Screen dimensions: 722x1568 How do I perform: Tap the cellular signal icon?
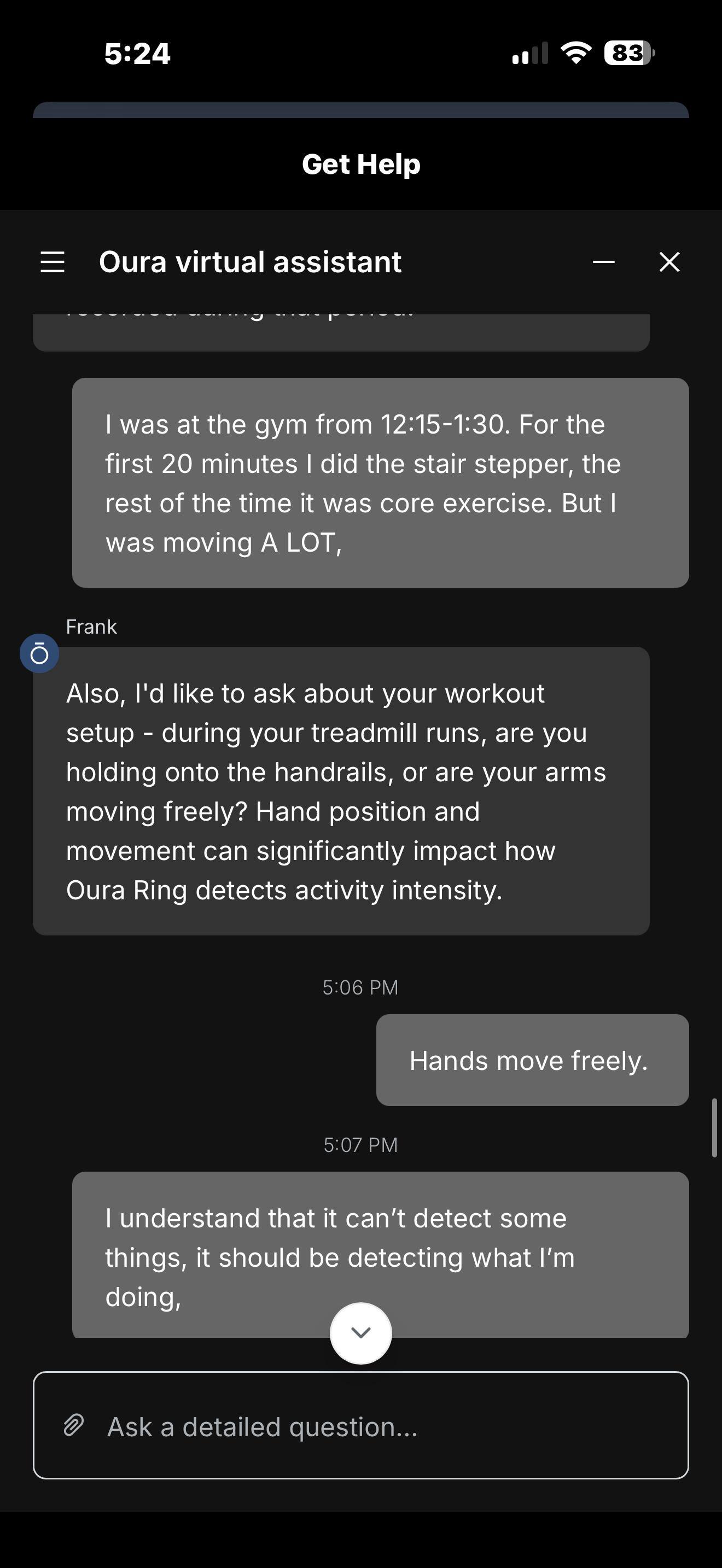pos(529,54)
